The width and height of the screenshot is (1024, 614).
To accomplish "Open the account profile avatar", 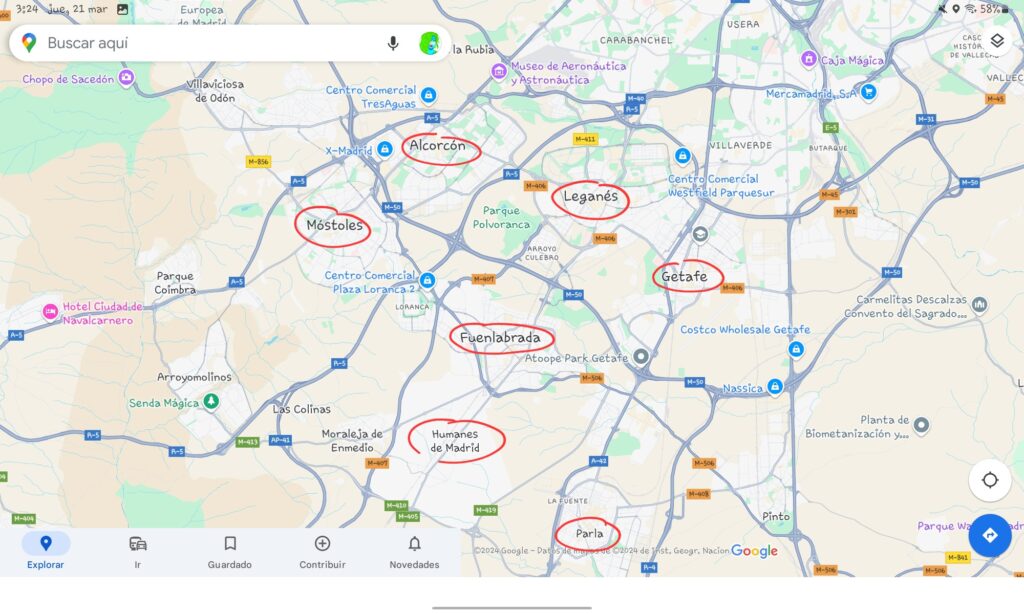I will (430, 43).
